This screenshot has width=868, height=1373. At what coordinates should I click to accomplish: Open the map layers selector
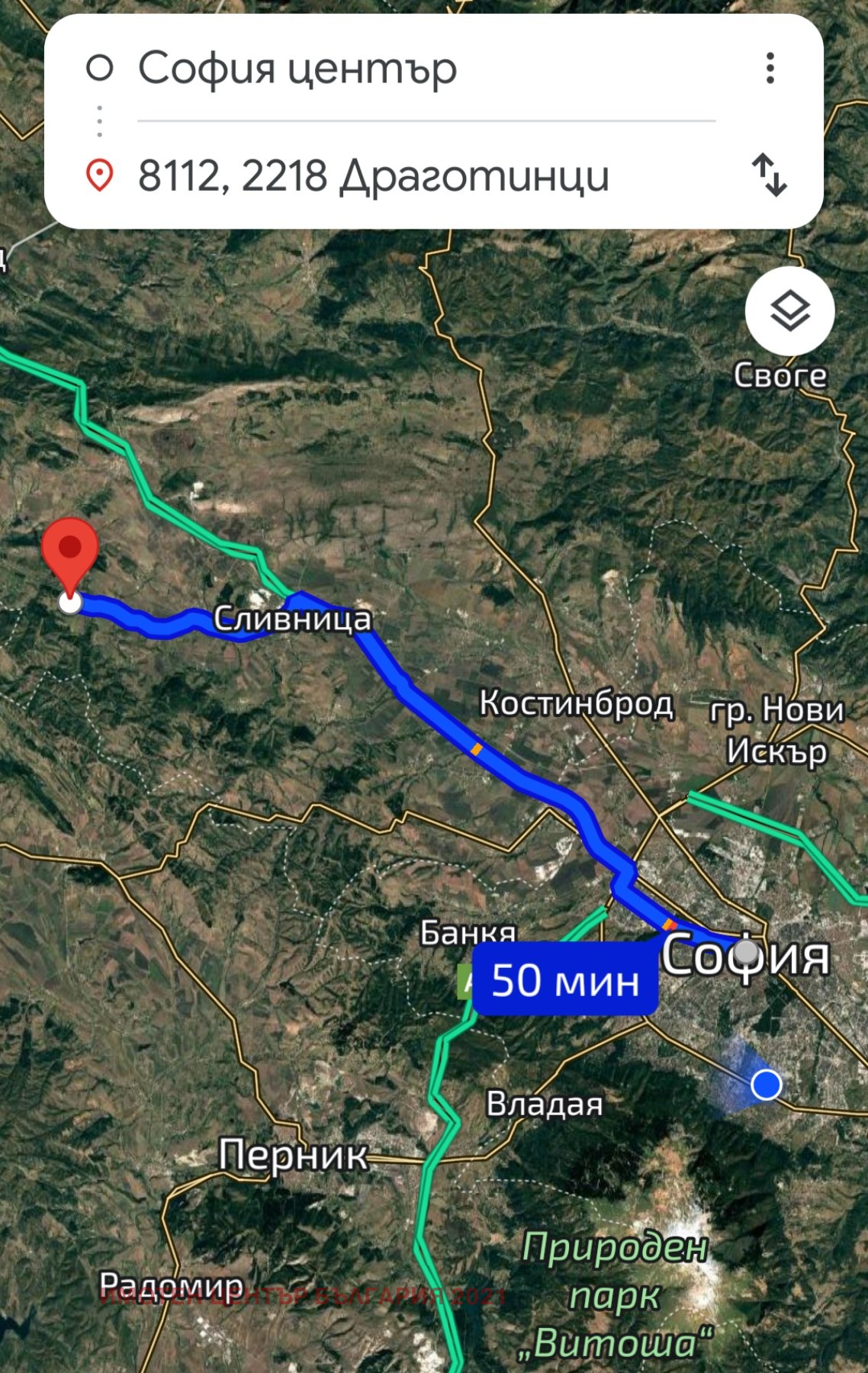(x=789, y=311)
